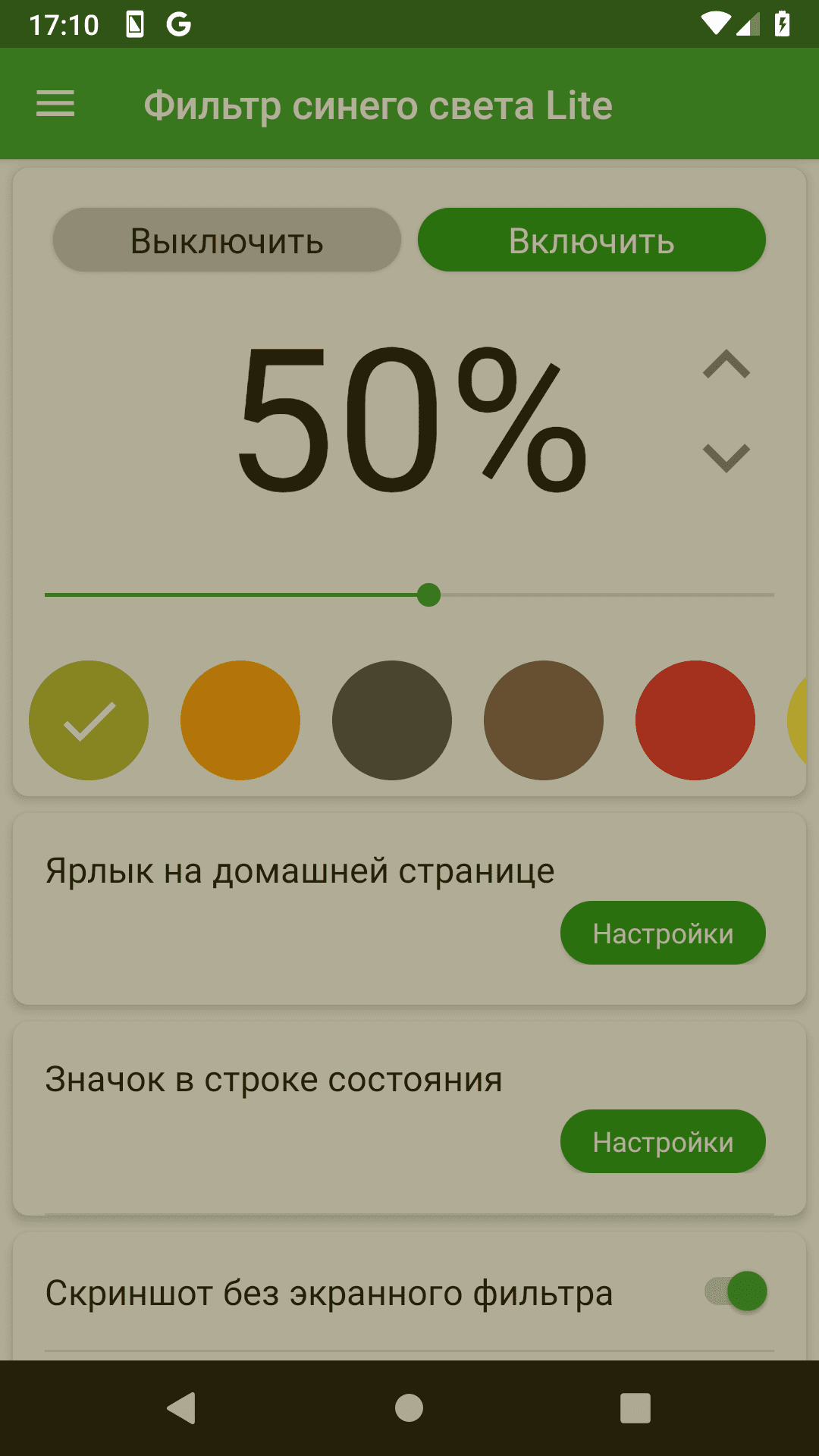Choose the red filter color
Viewport: 819px width, 1456px height.
point(695,720)
